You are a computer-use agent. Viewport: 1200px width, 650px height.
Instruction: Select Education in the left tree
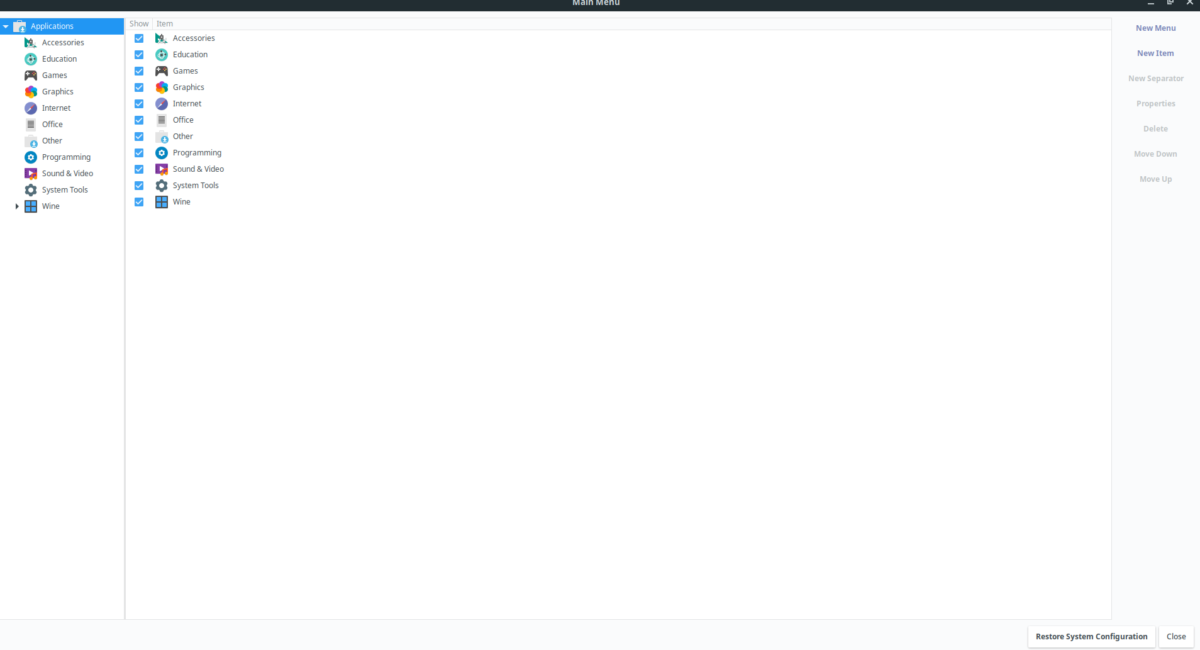[x=59, y=59]
